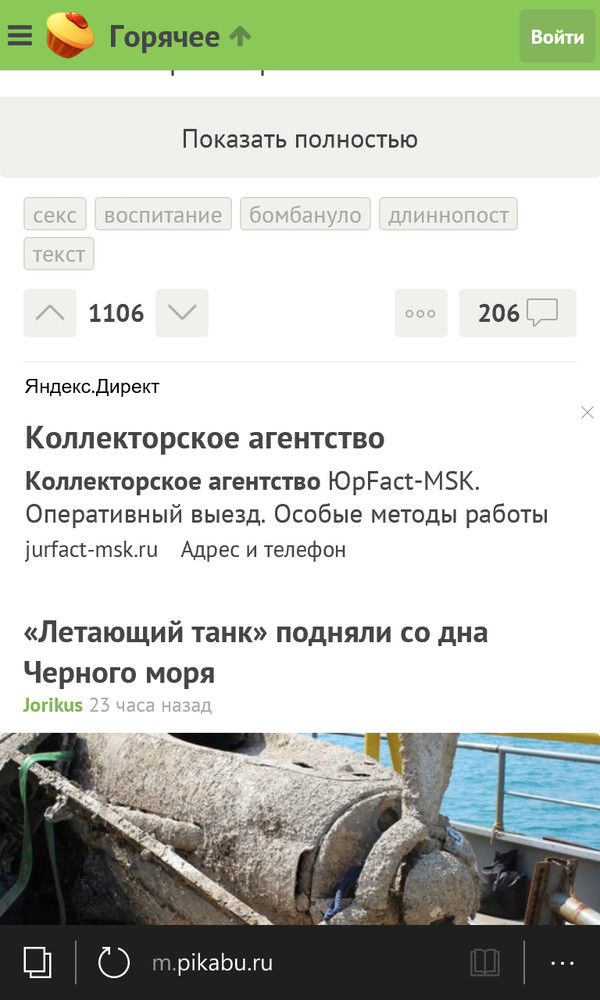Select the бомбануло tag chip
Screen dimensions: 600x1000
pos(305,214)
